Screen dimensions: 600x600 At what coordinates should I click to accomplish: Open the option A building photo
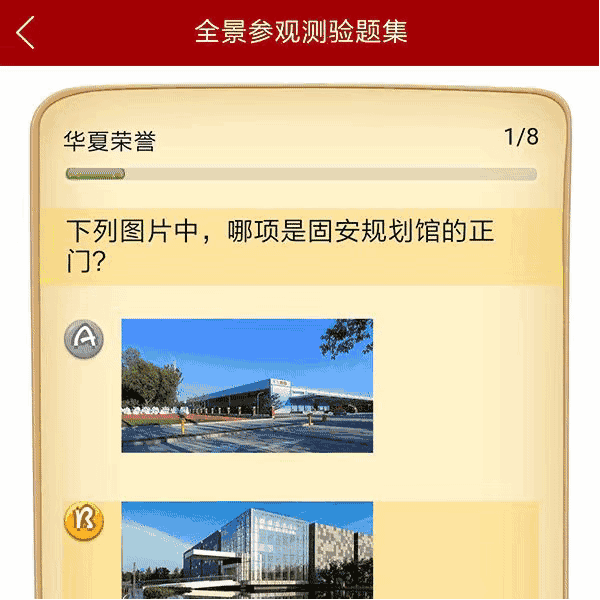(247, 385)
